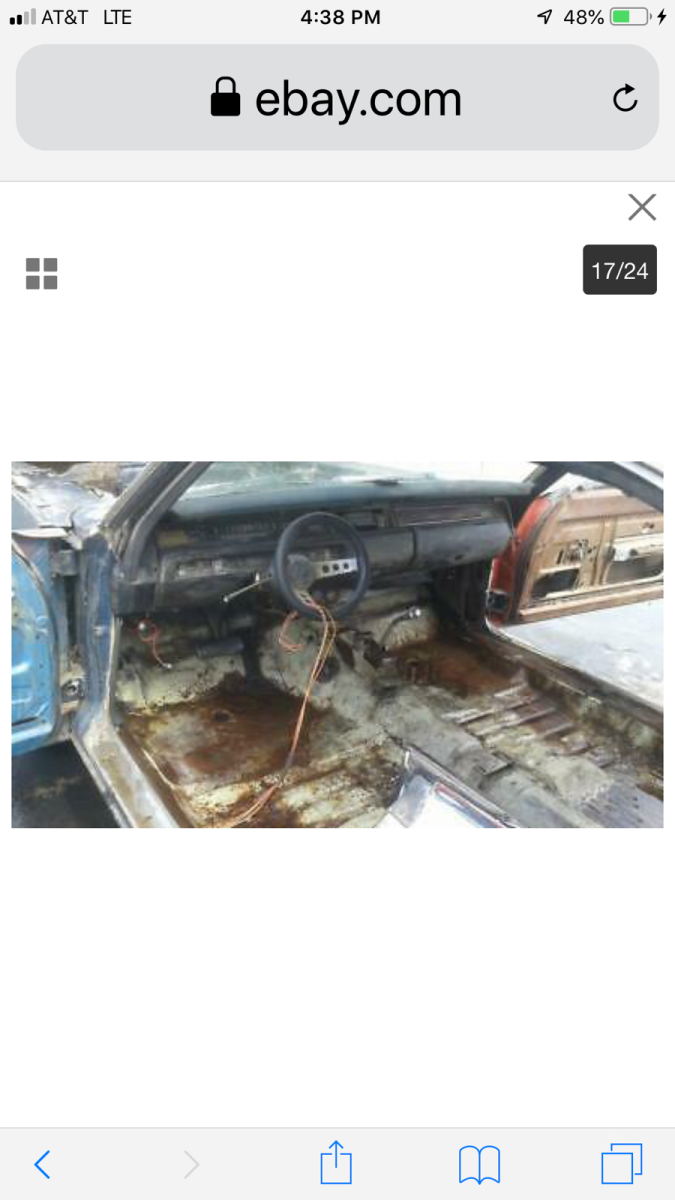The width and height of the screenshot is (675, 1200).
Task: Close the photo gallery viewer
Action: (x=641, y=207)
